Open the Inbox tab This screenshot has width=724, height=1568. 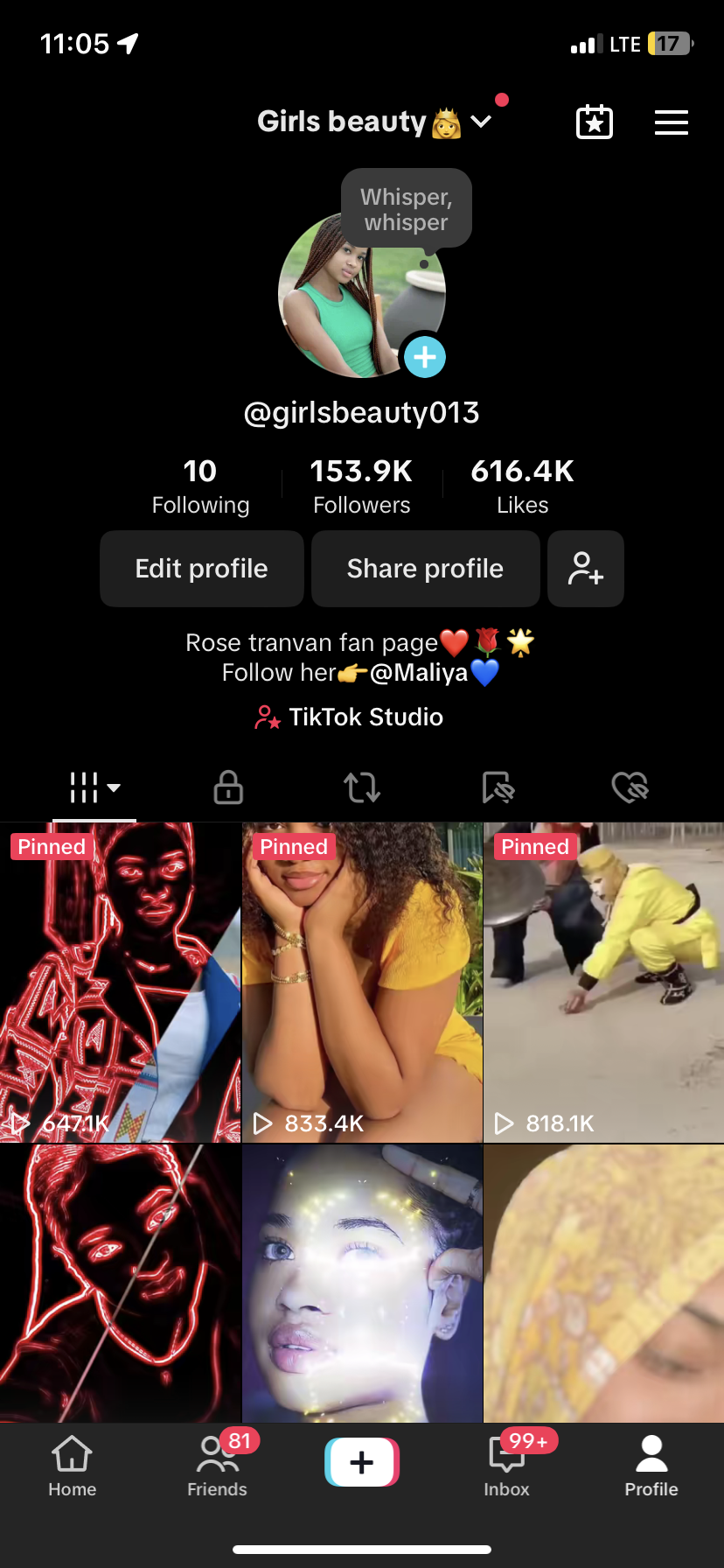pyautogui.click(x=507, y=1466)
